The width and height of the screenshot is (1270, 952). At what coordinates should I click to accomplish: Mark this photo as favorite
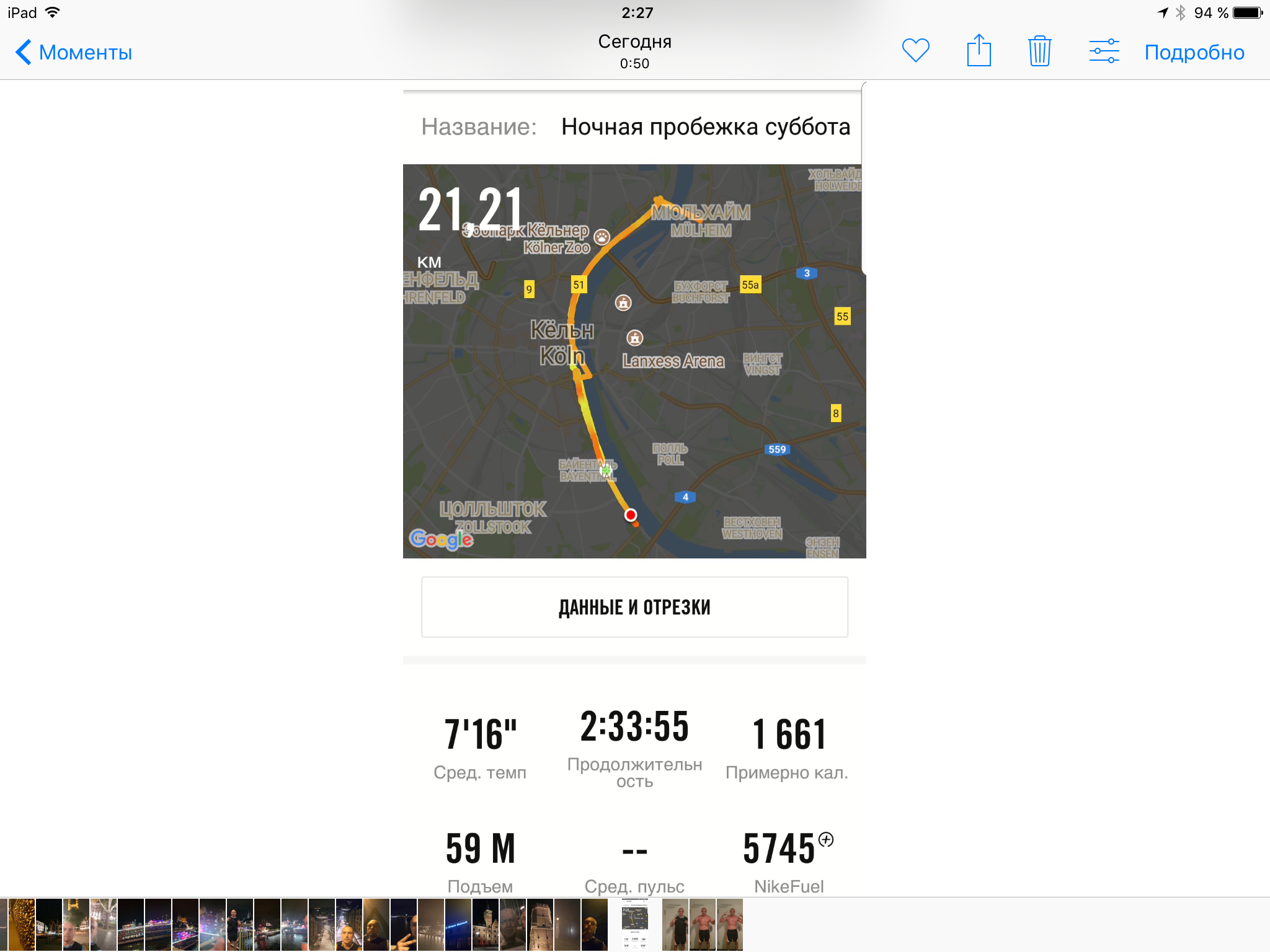click(915, 51)
